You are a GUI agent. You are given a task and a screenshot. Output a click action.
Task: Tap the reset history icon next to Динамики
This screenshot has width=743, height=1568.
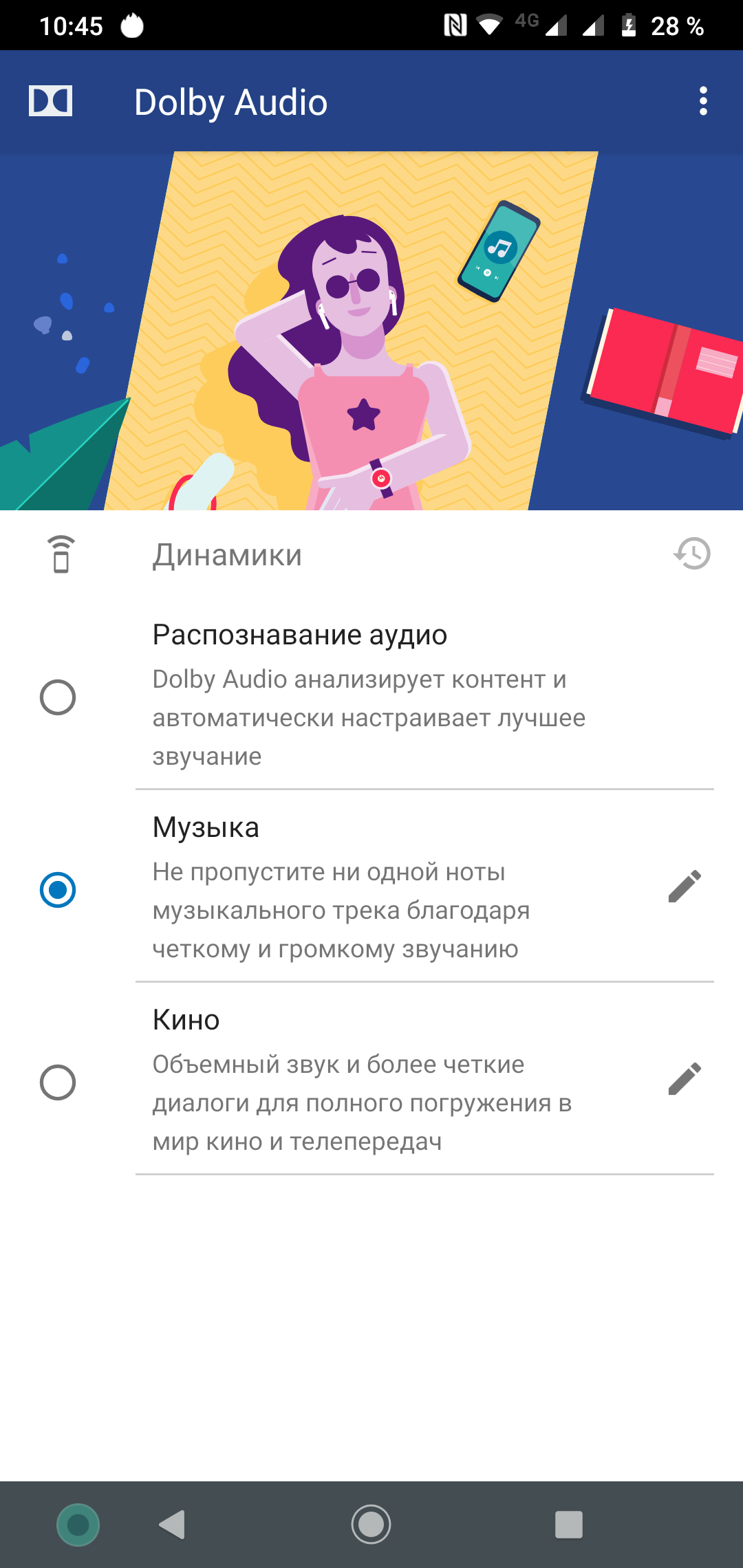point(692,554)
